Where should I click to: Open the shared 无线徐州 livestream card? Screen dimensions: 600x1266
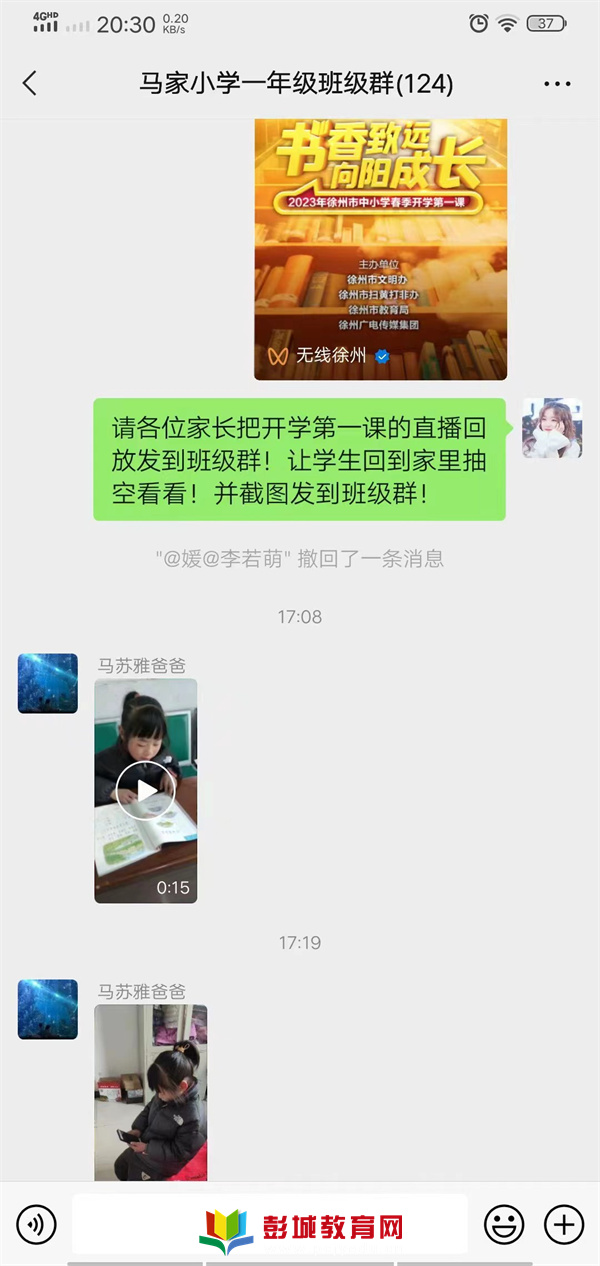pos(380,250)
